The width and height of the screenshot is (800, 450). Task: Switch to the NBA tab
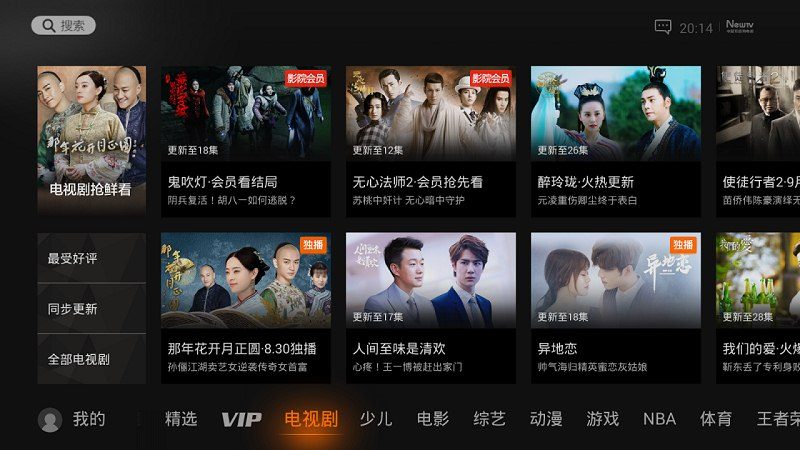pos(659,419)
